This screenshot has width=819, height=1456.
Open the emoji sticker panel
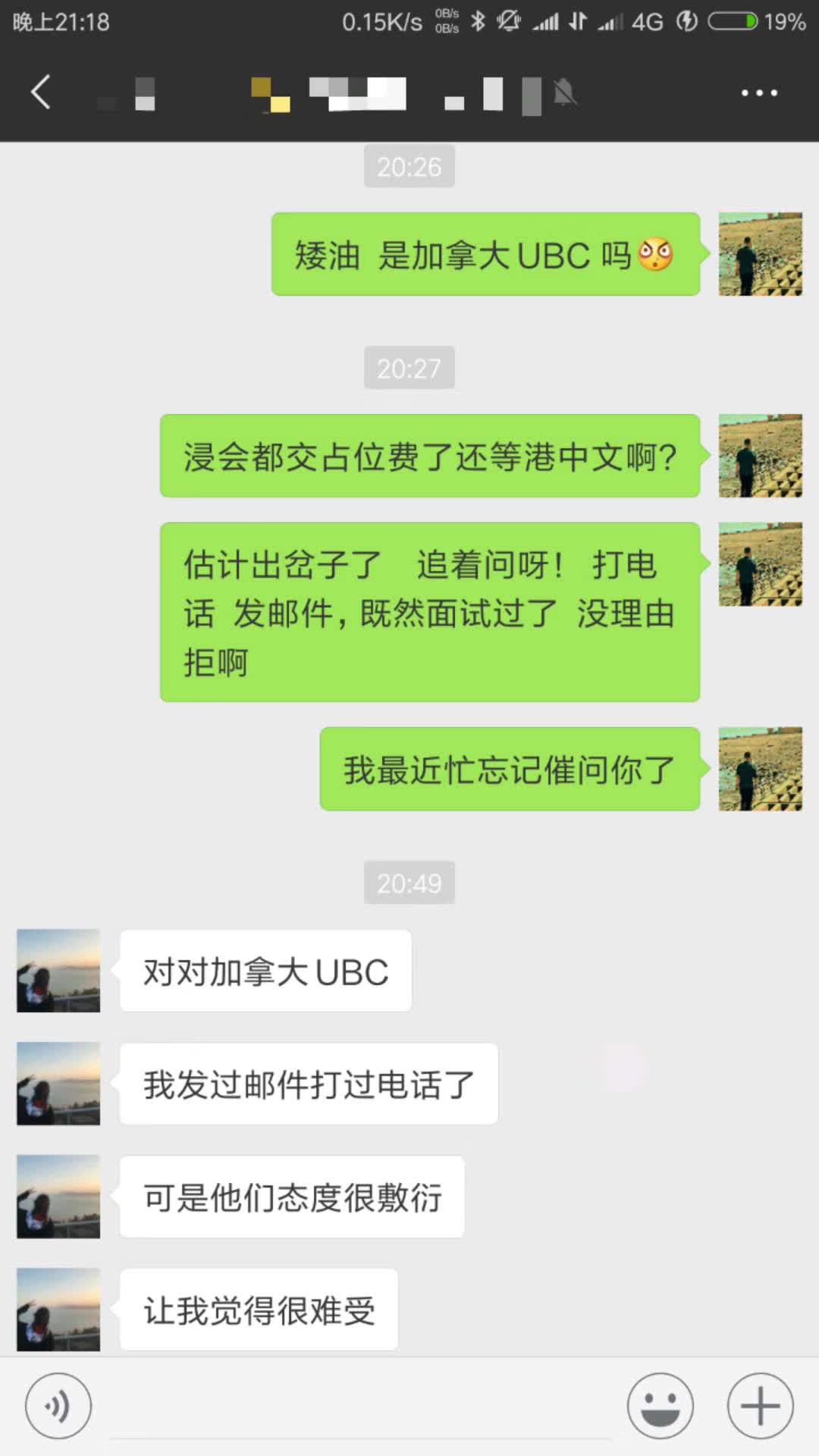coord(660,1405)
